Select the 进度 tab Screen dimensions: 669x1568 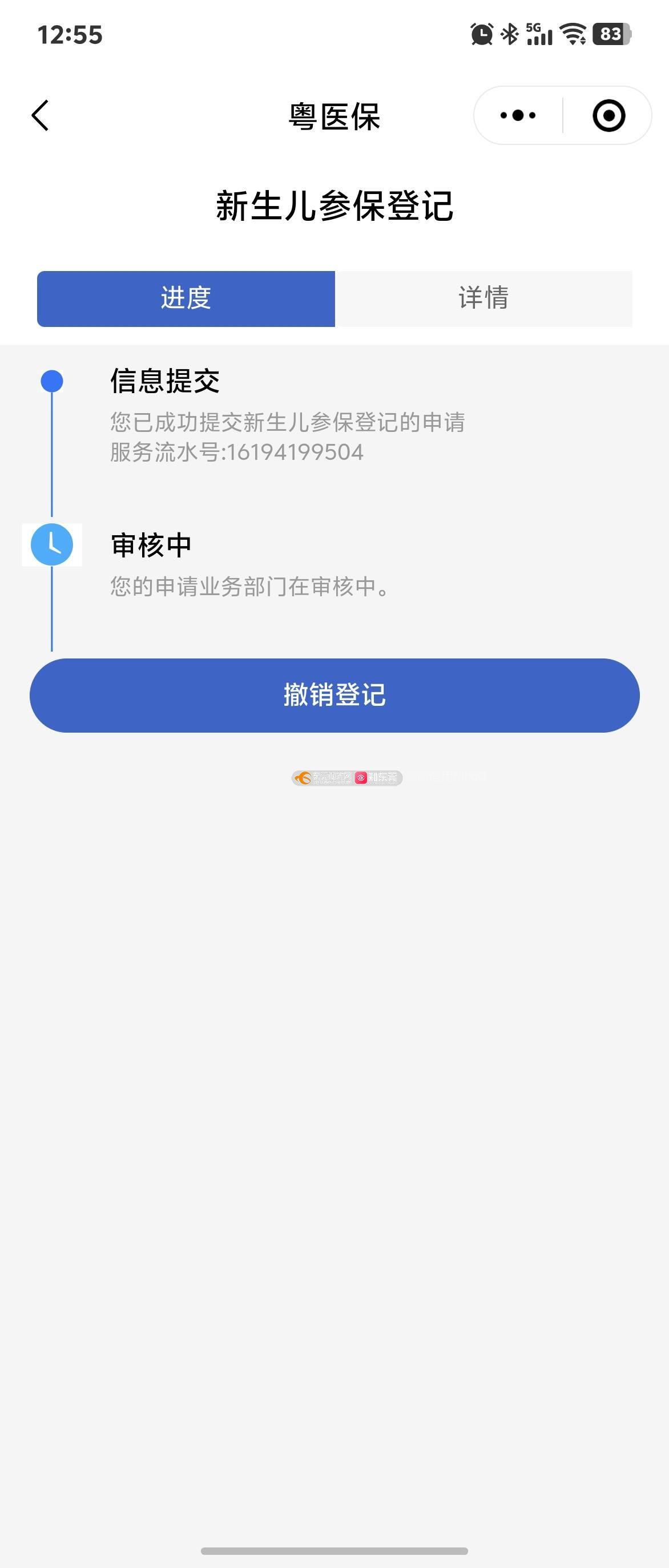click(x=186, y=298)
